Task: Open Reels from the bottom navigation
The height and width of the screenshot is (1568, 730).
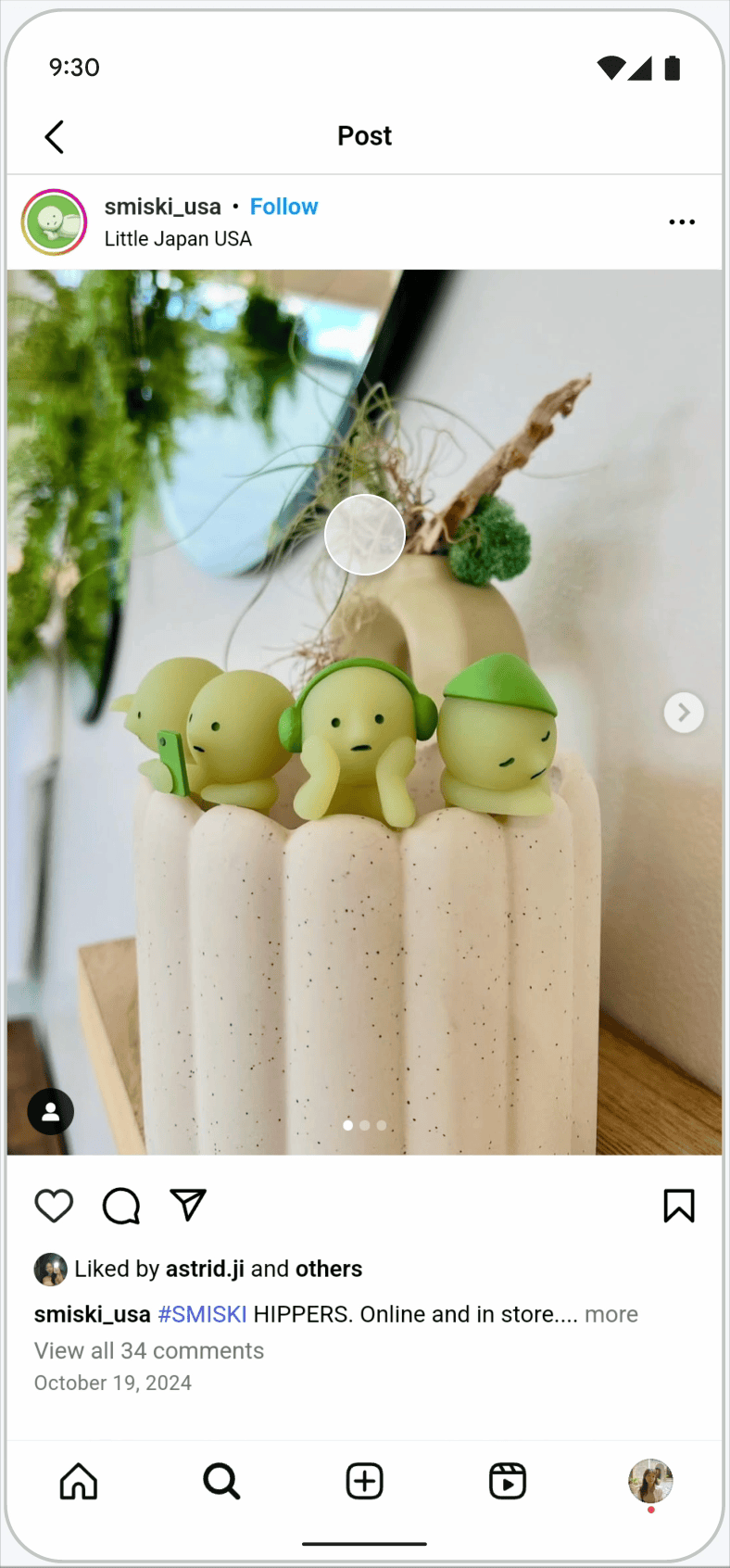Action: (x=507, y=1481)
